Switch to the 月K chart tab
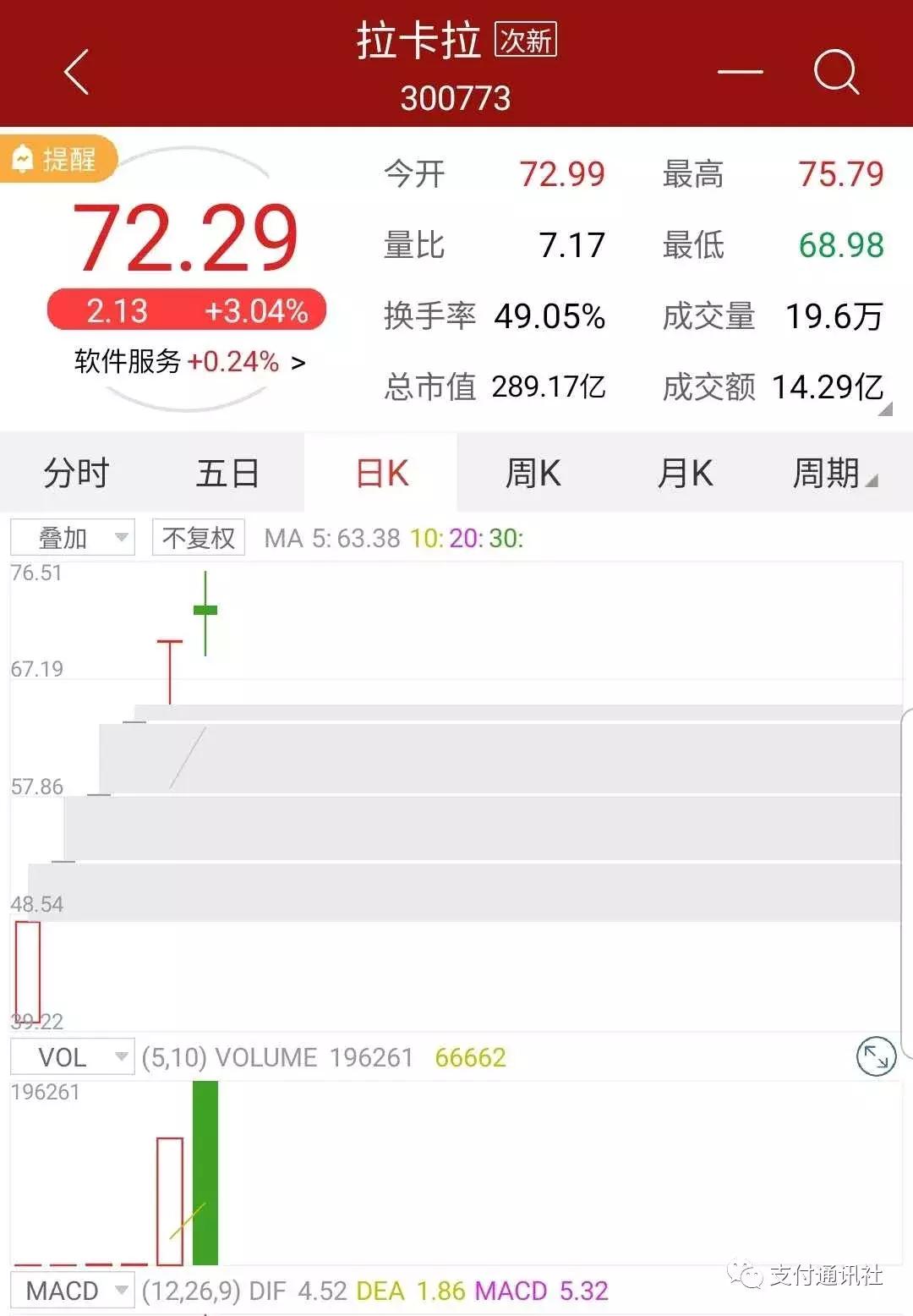 [685, 473]
